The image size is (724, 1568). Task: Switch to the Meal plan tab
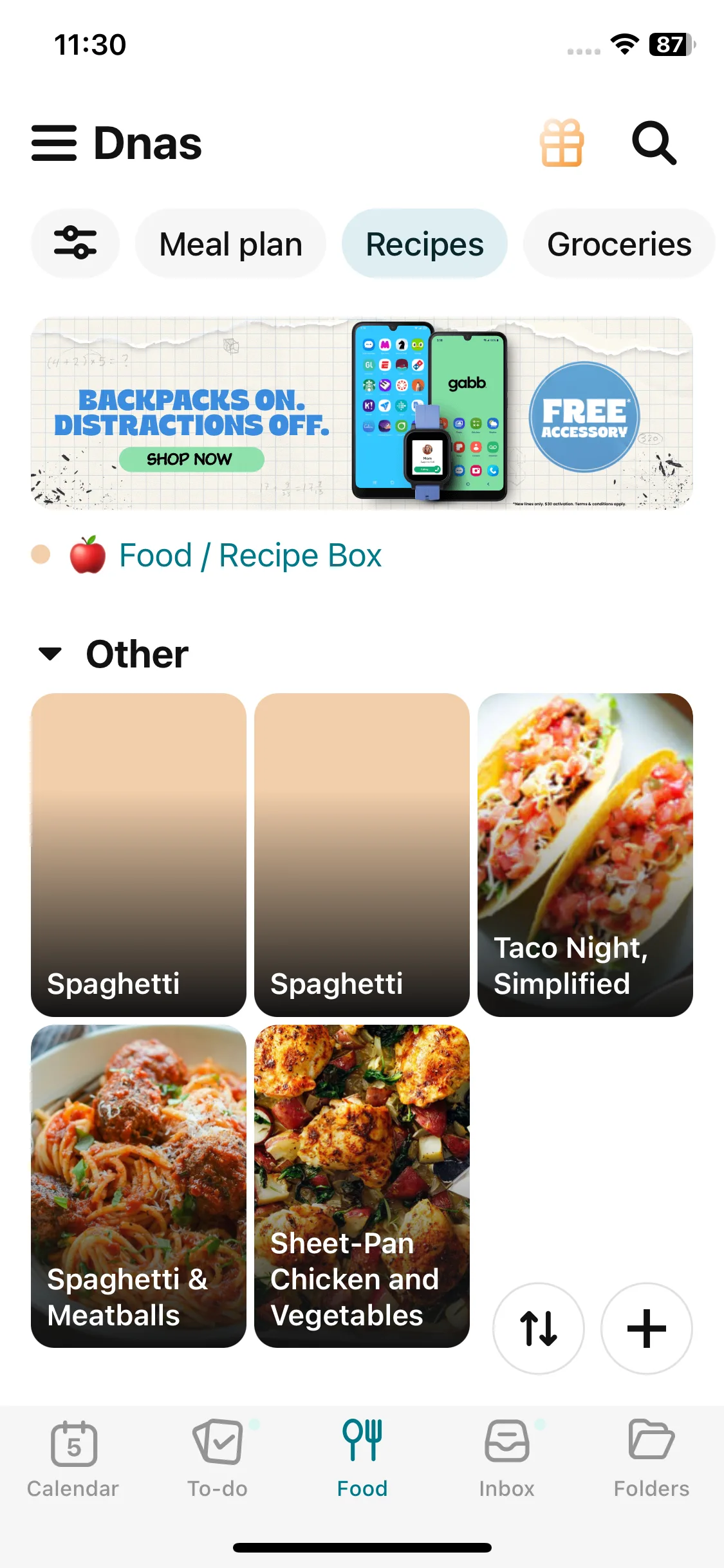(230, 244)
